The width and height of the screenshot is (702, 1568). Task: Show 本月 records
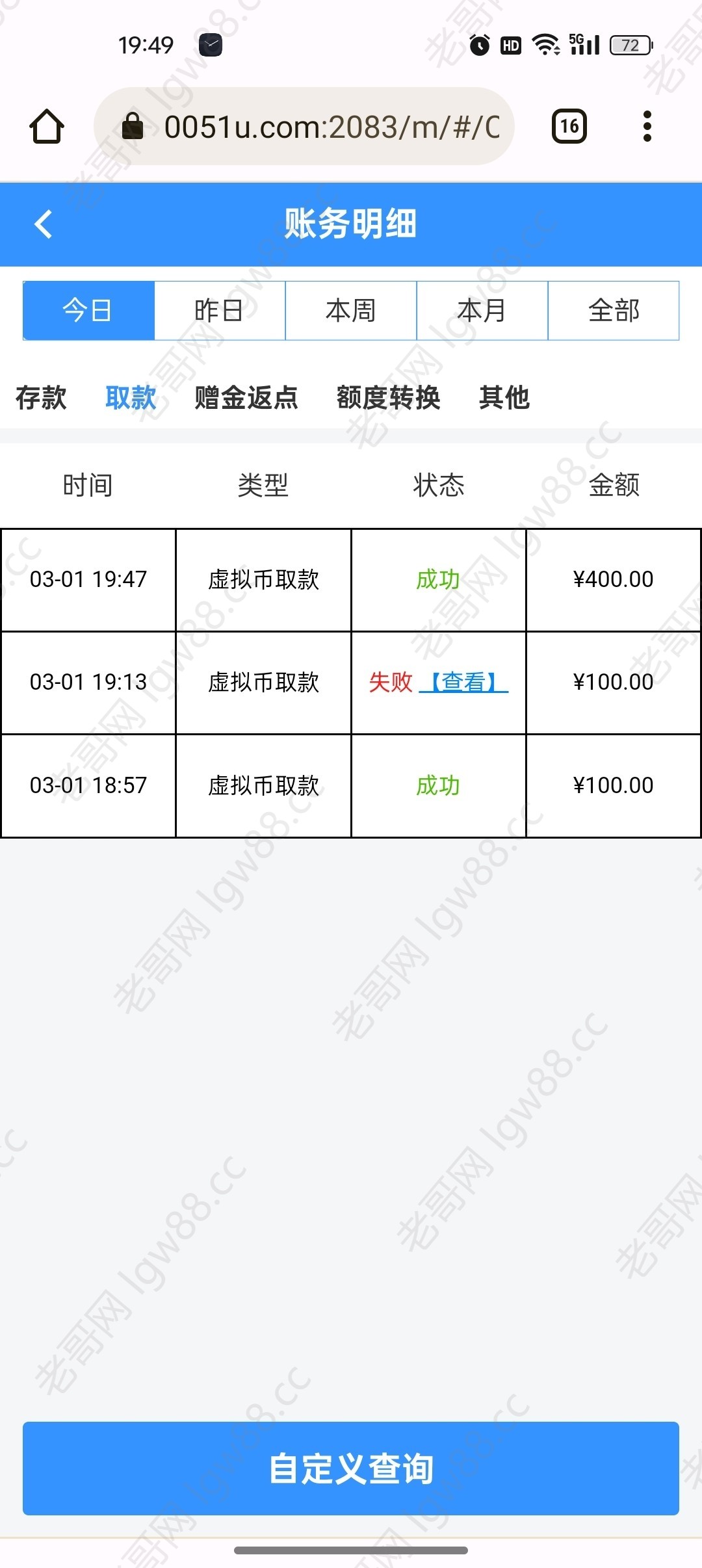[x=482, y=311]
